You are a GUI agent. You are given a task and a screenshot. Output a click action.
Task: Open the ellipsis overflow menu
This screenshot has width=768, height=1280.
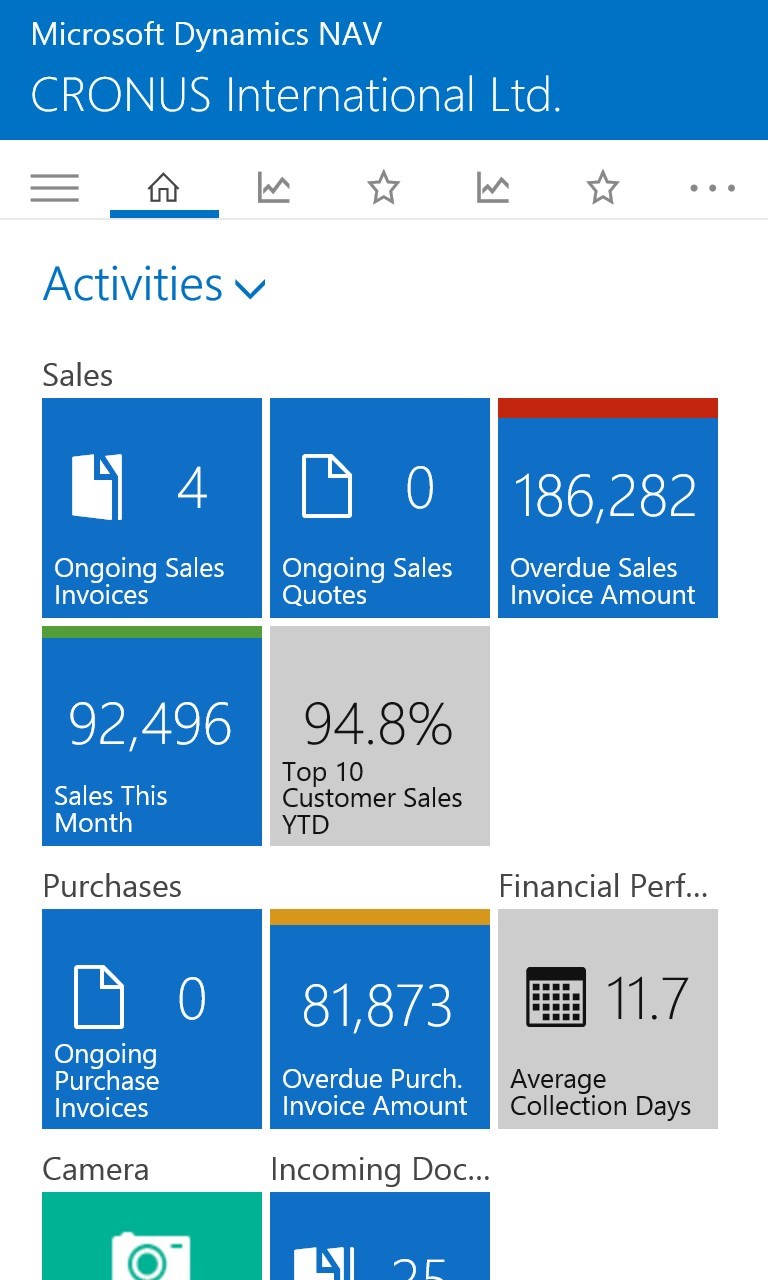711,188
